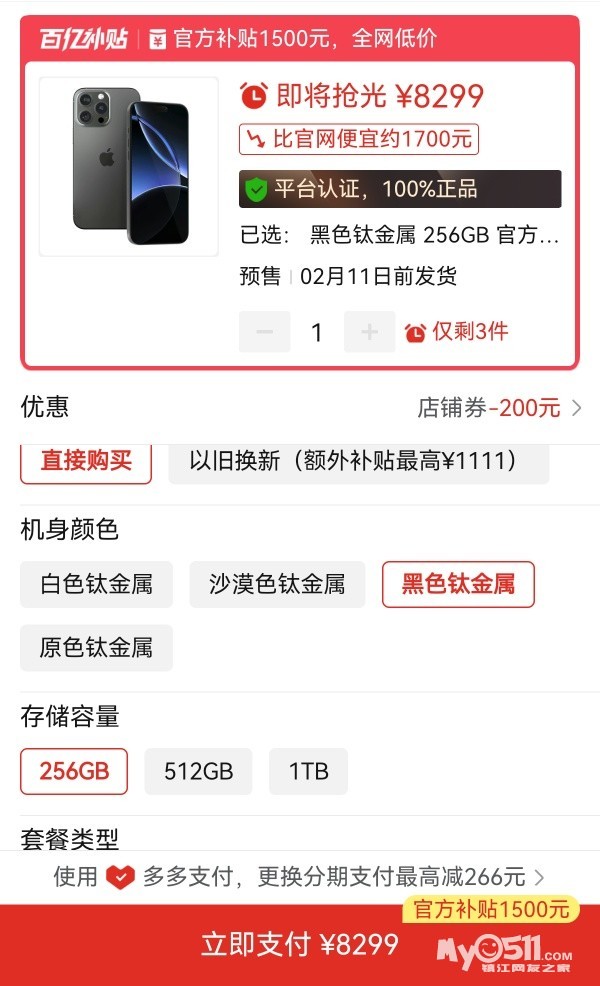
Task: Pick 1TB storage capacity
Action: coord(308,771)
